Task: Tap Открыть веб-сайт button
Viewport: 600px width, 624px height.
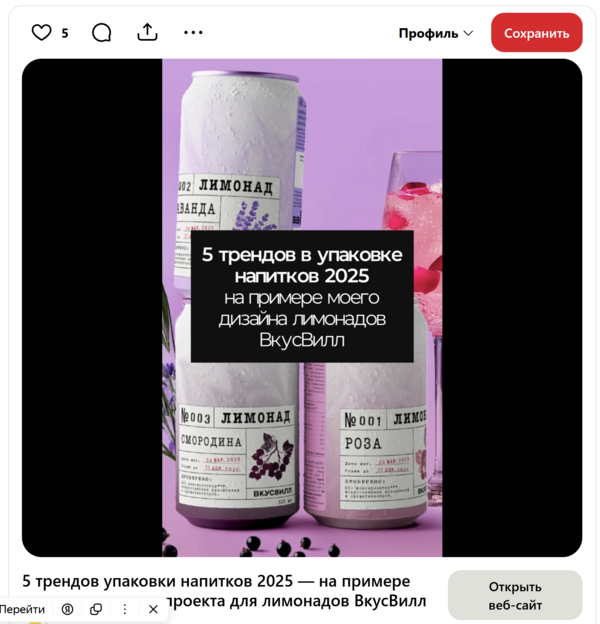Action: coord(515,595)
